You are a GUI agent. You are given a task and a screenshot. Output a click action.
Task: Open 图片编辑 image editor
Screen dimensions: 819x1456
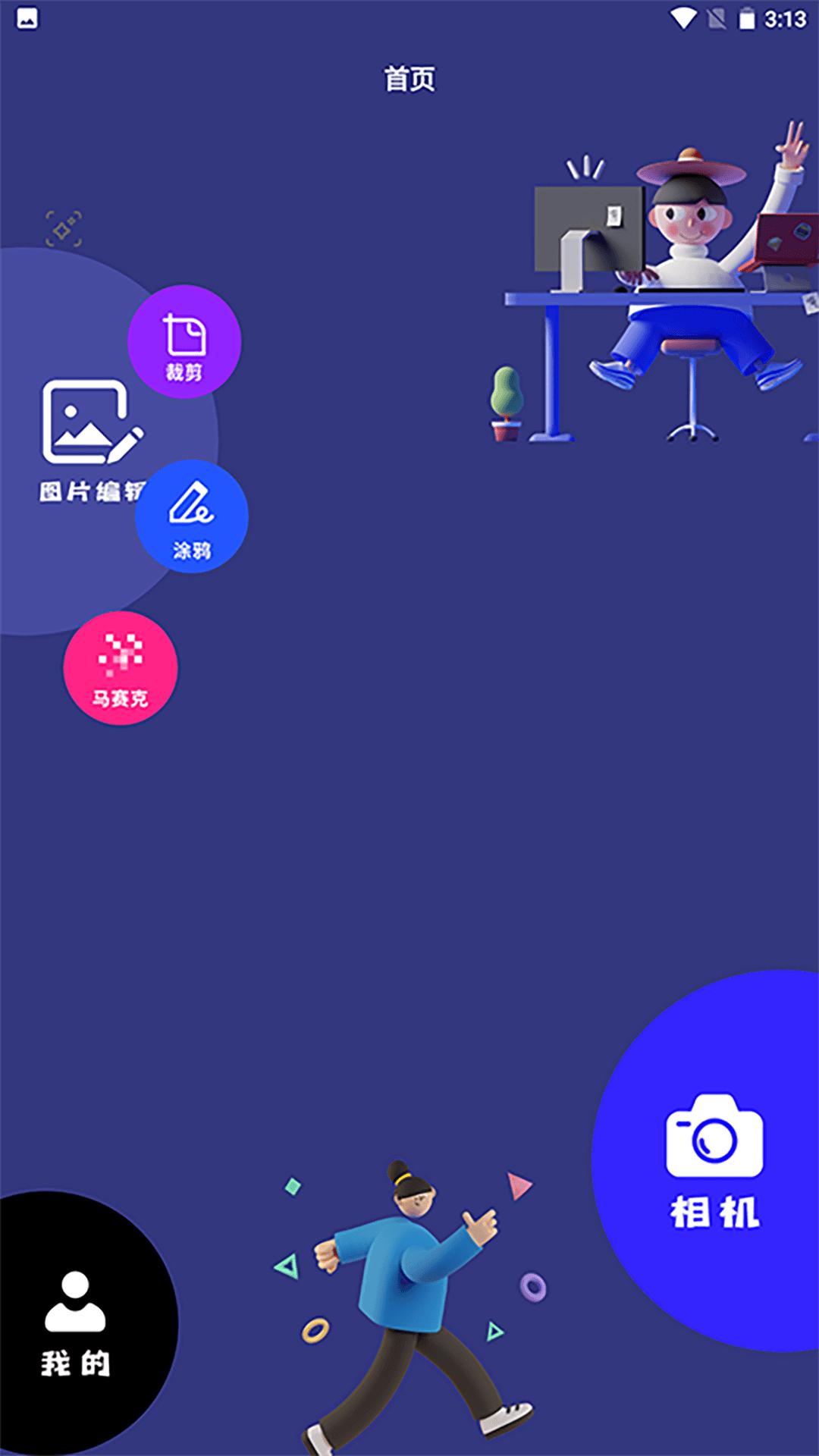(x=83, y=432)
